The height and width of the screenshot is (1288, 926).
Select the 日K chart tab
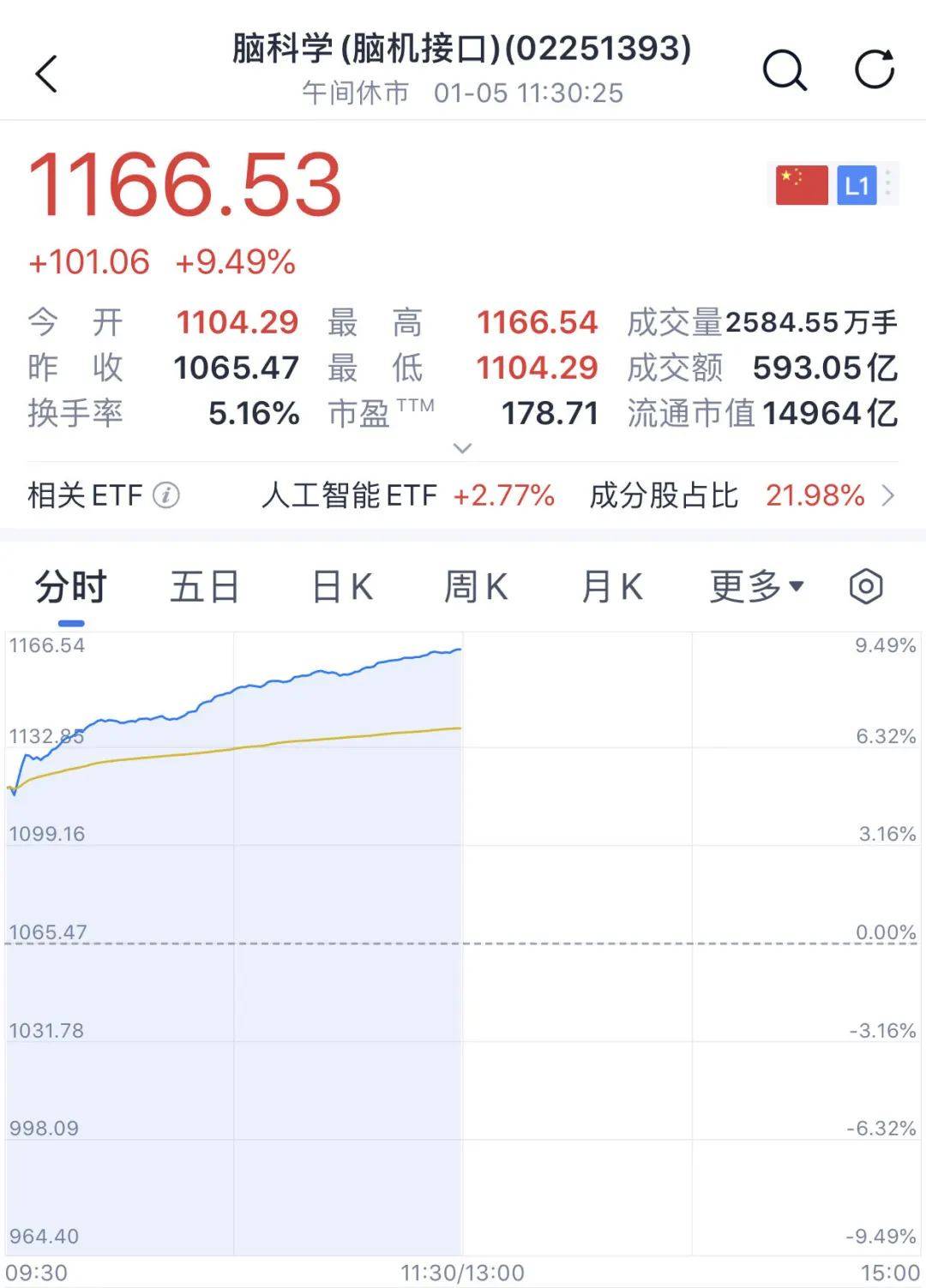pyautogui.click(x=341, y=588)
